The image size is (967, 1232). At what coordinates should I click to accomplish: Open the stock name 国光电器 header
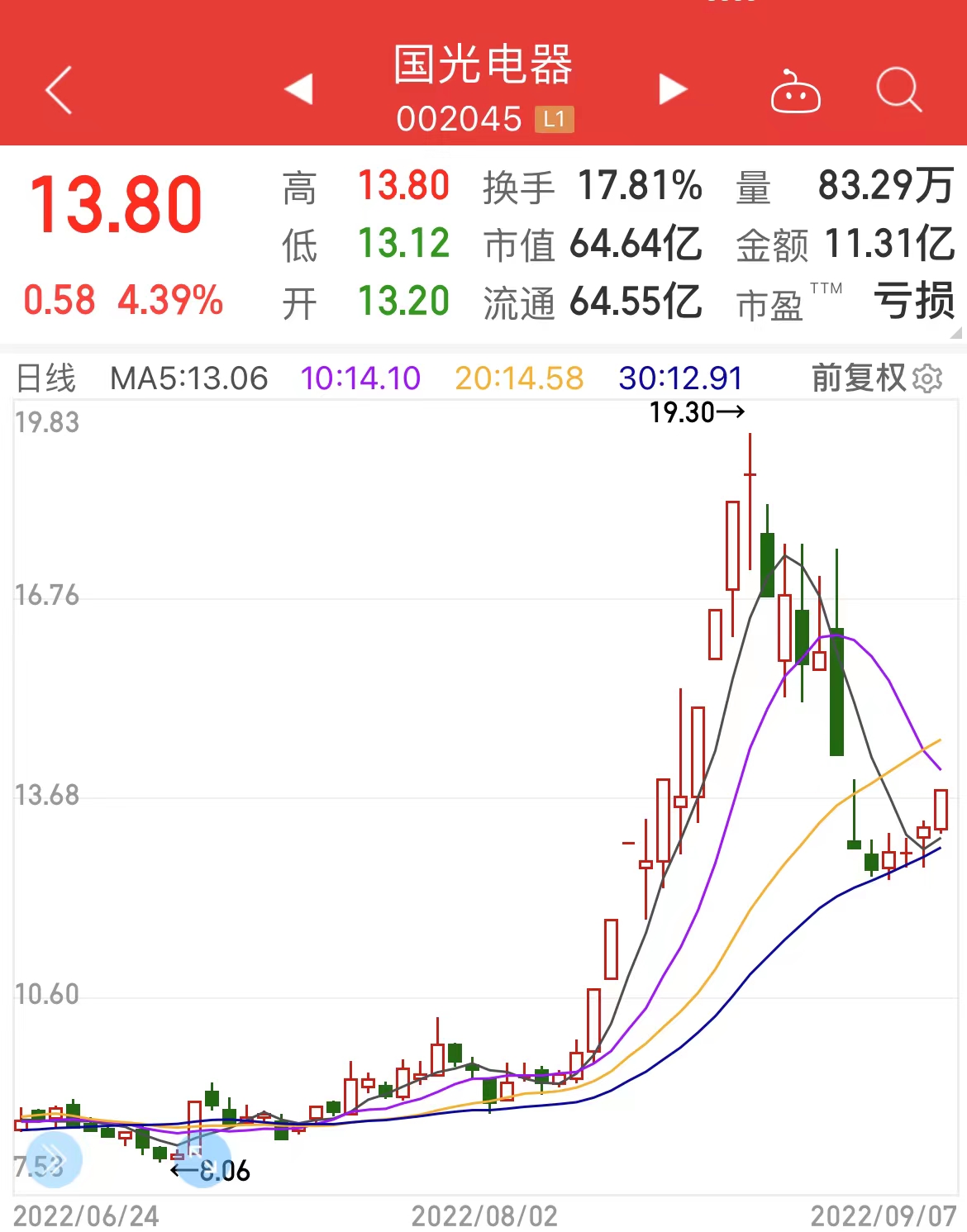[x=483, y=69]
